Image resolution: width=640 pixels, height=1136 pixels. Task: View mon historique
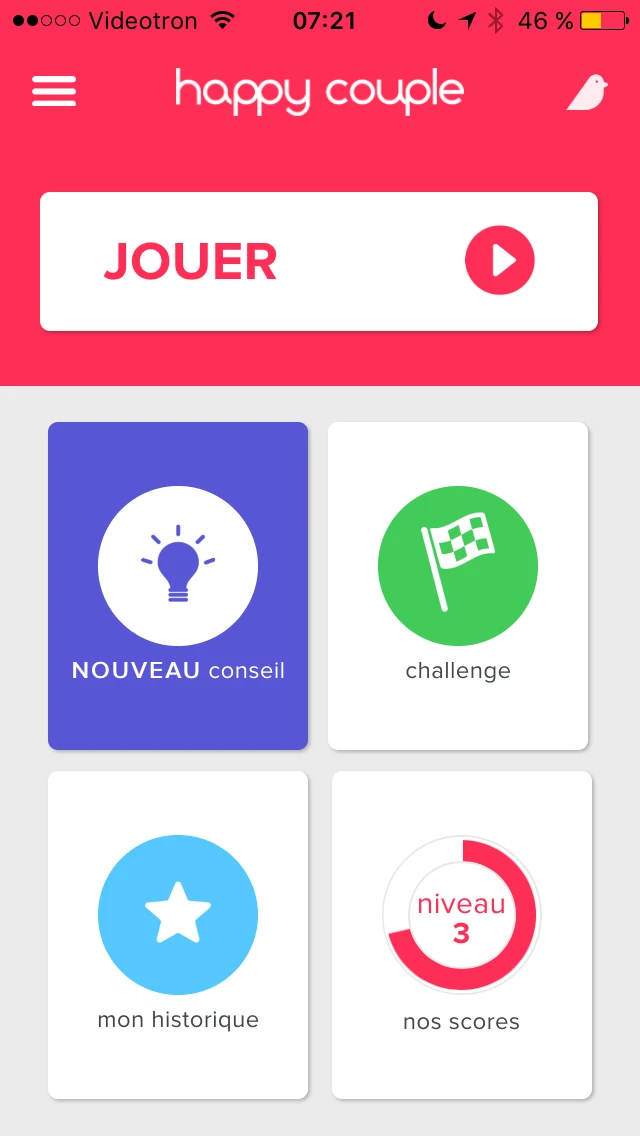tap(178, 934)
